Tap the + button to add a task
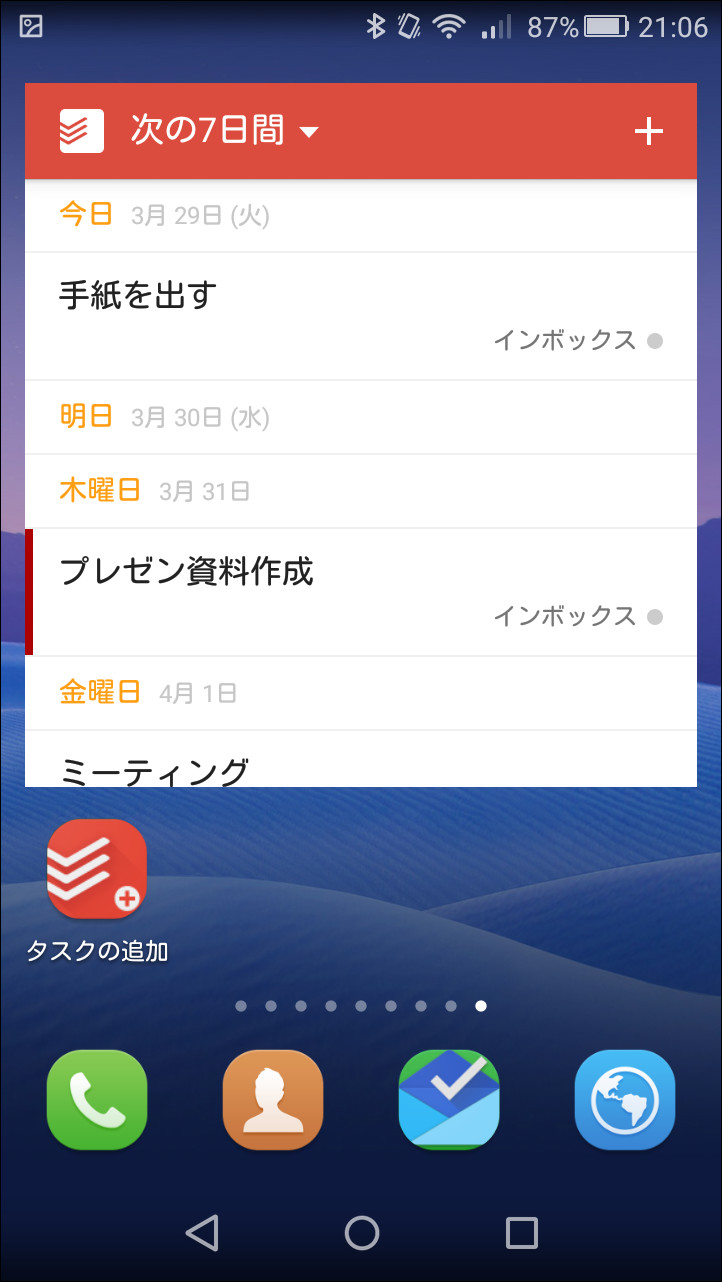This screenshot has width=722, height=1282. pos(649,131)
